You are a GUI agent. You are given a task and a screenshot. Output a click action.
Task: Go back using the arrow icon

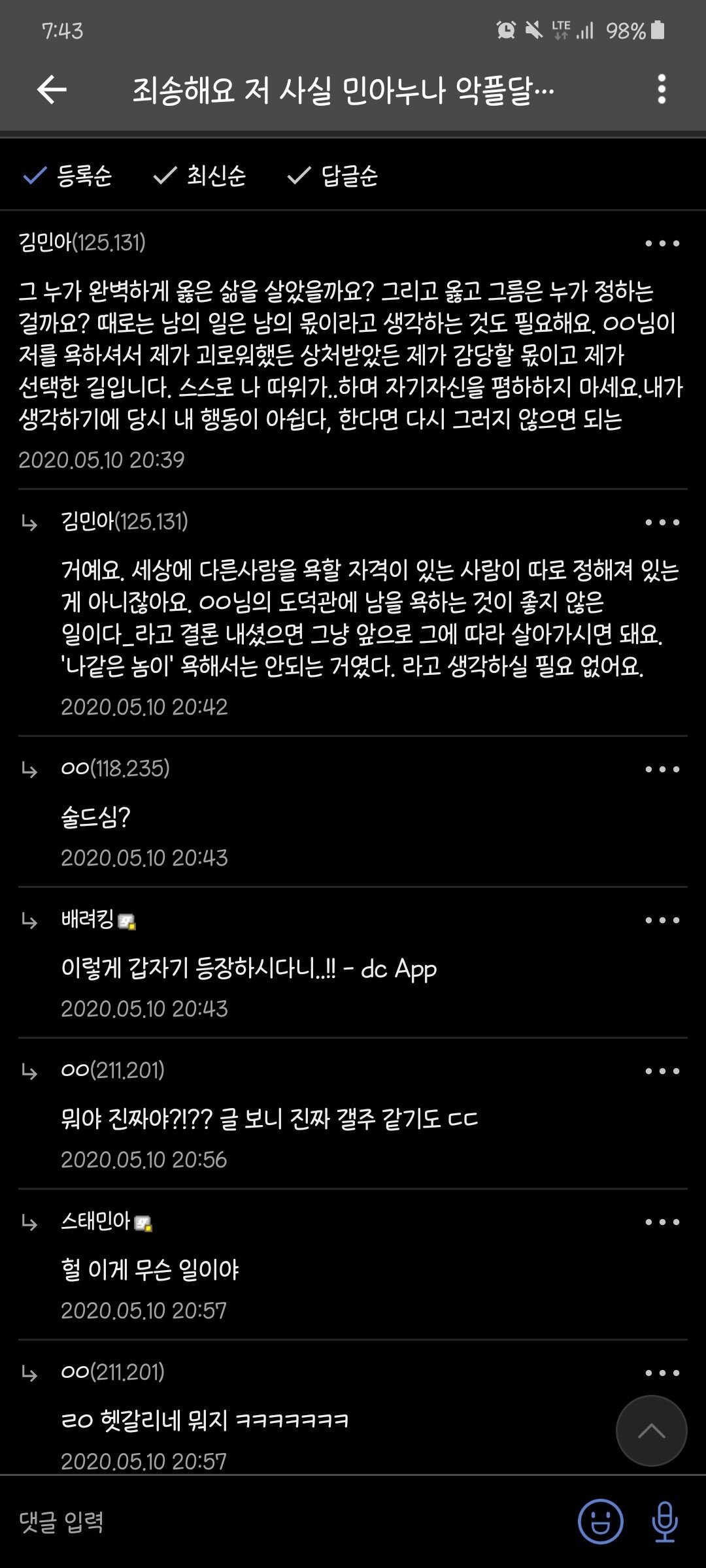click(x=52, y=90)
